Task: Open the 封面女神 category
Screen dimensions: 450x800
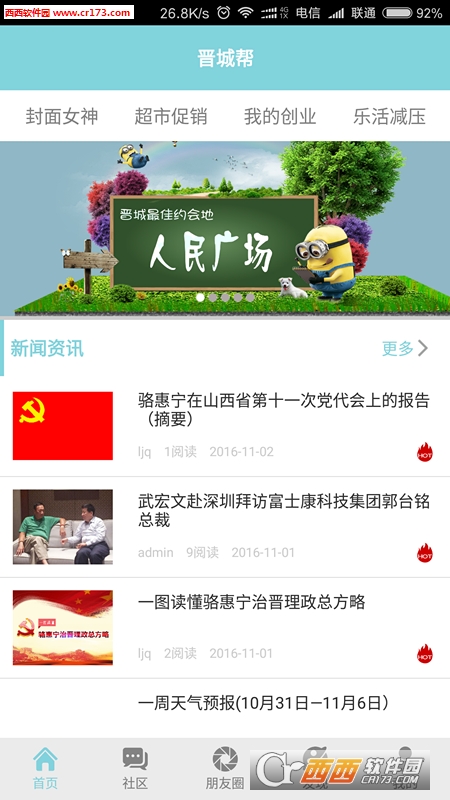Action: pos(62,116)
